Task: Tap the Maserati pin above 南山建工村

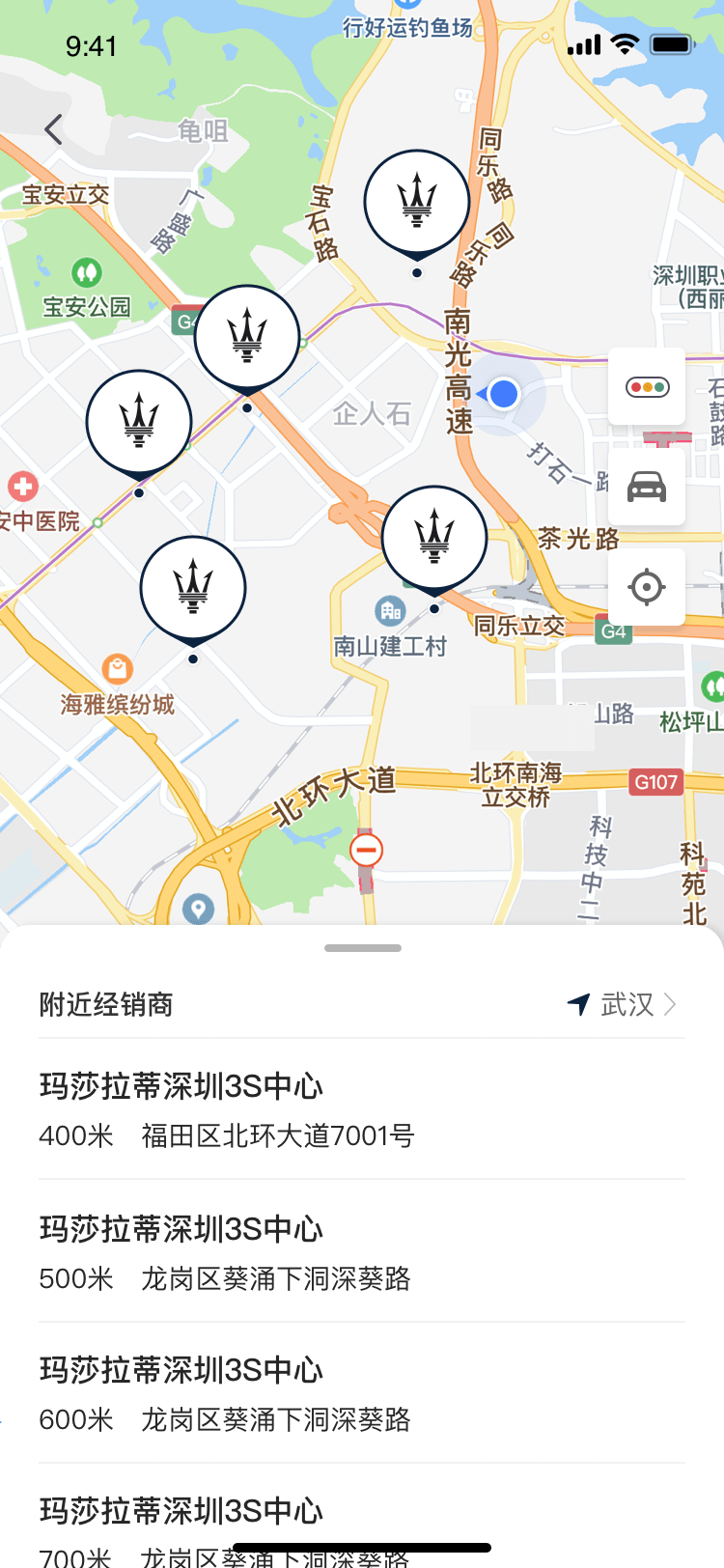Action: (x=434, y=539)
